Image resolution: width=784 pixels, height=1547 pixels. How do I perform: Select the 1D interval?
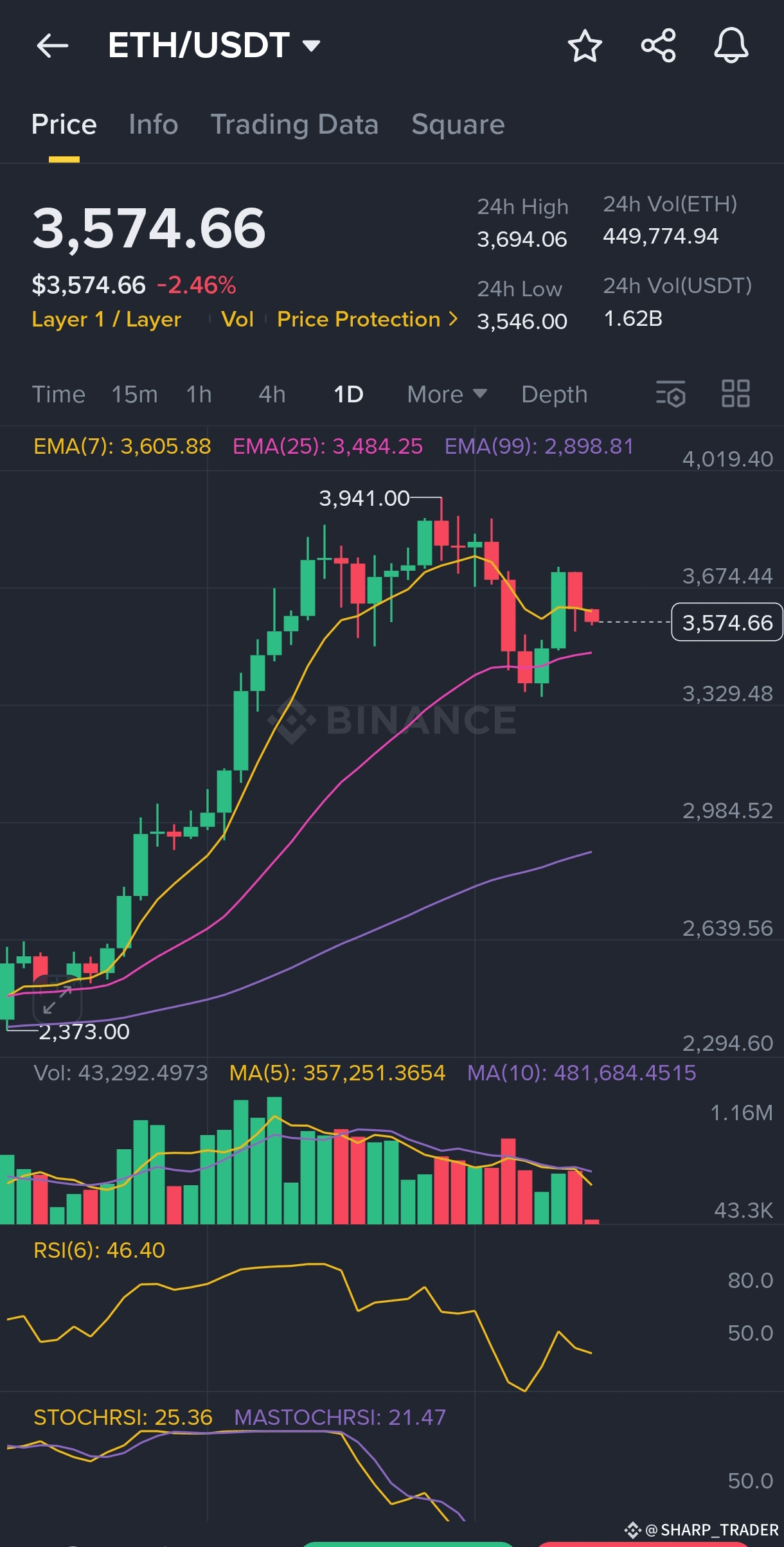coord(348,395)
